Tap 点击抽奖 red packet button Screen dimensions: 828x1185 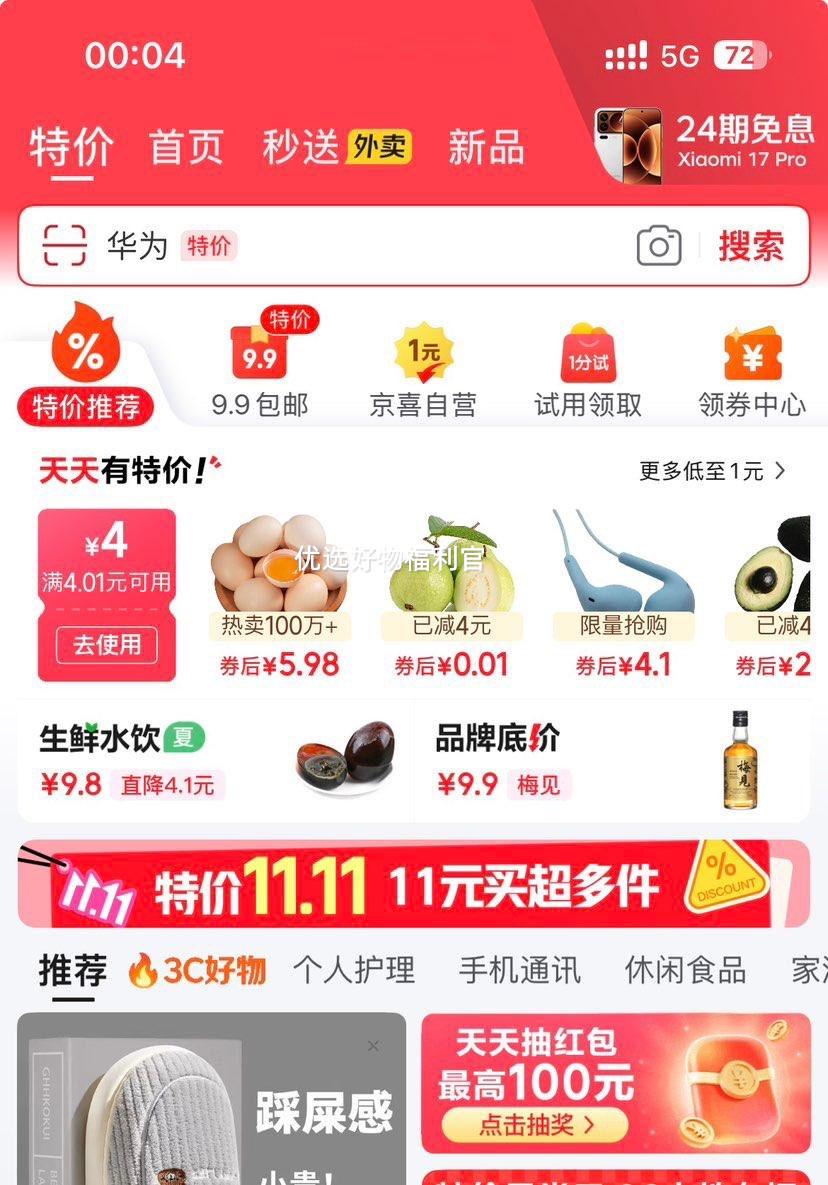tap(534, 1124)
